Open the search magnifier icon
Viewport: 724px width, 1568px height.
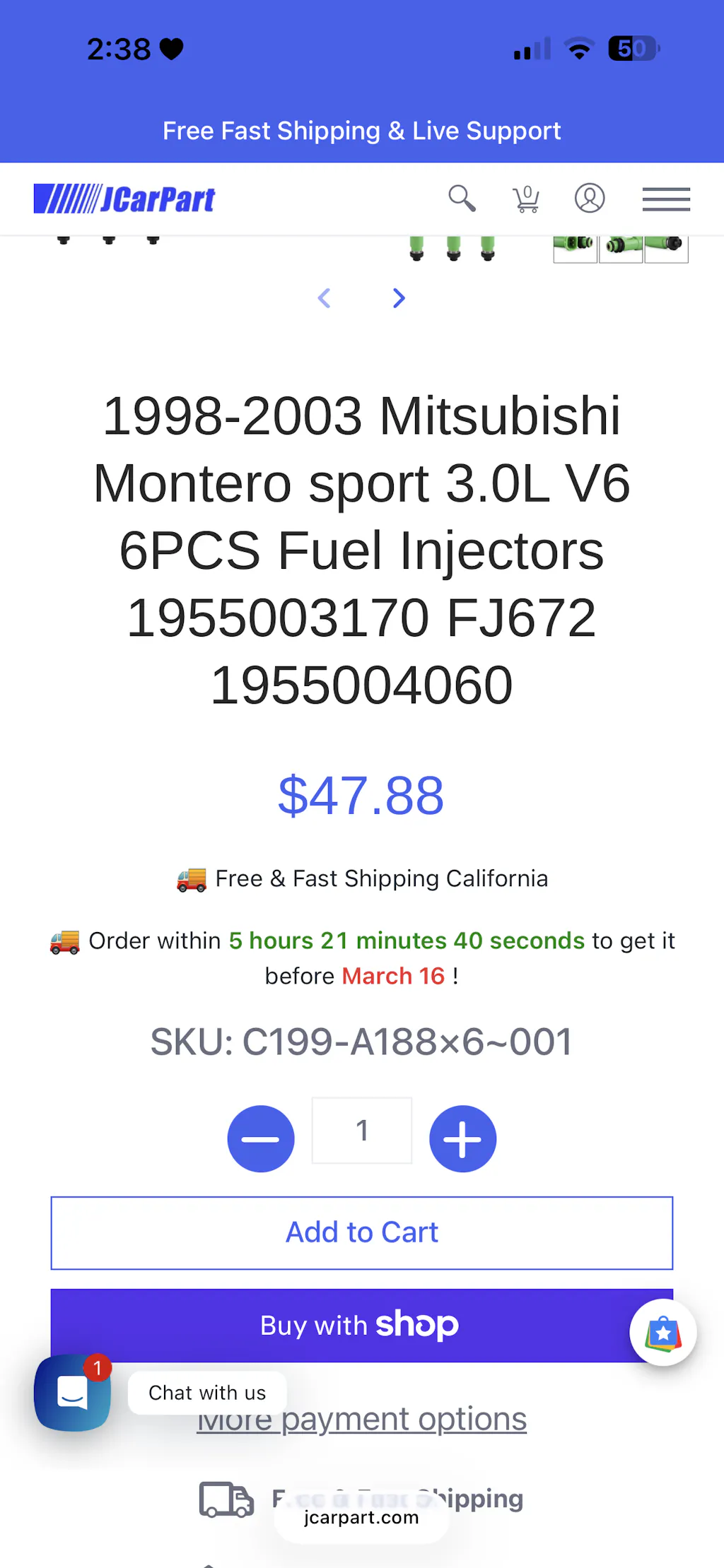pyautogui.click(x=462, y=199)
